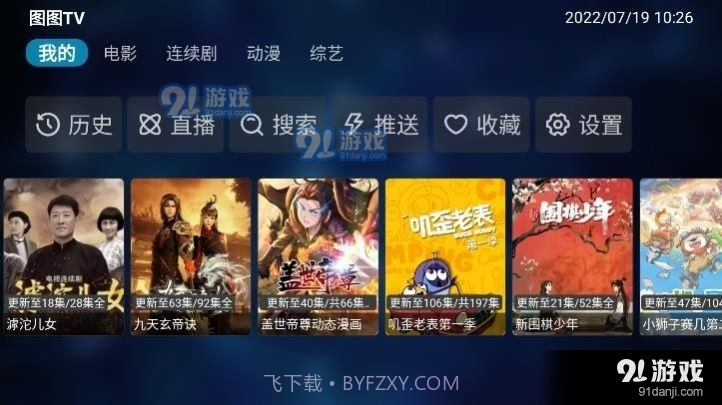This screenshot has height=405, width=722.
Task: Open 设置 settings
Action: click(x=584, y=125)
